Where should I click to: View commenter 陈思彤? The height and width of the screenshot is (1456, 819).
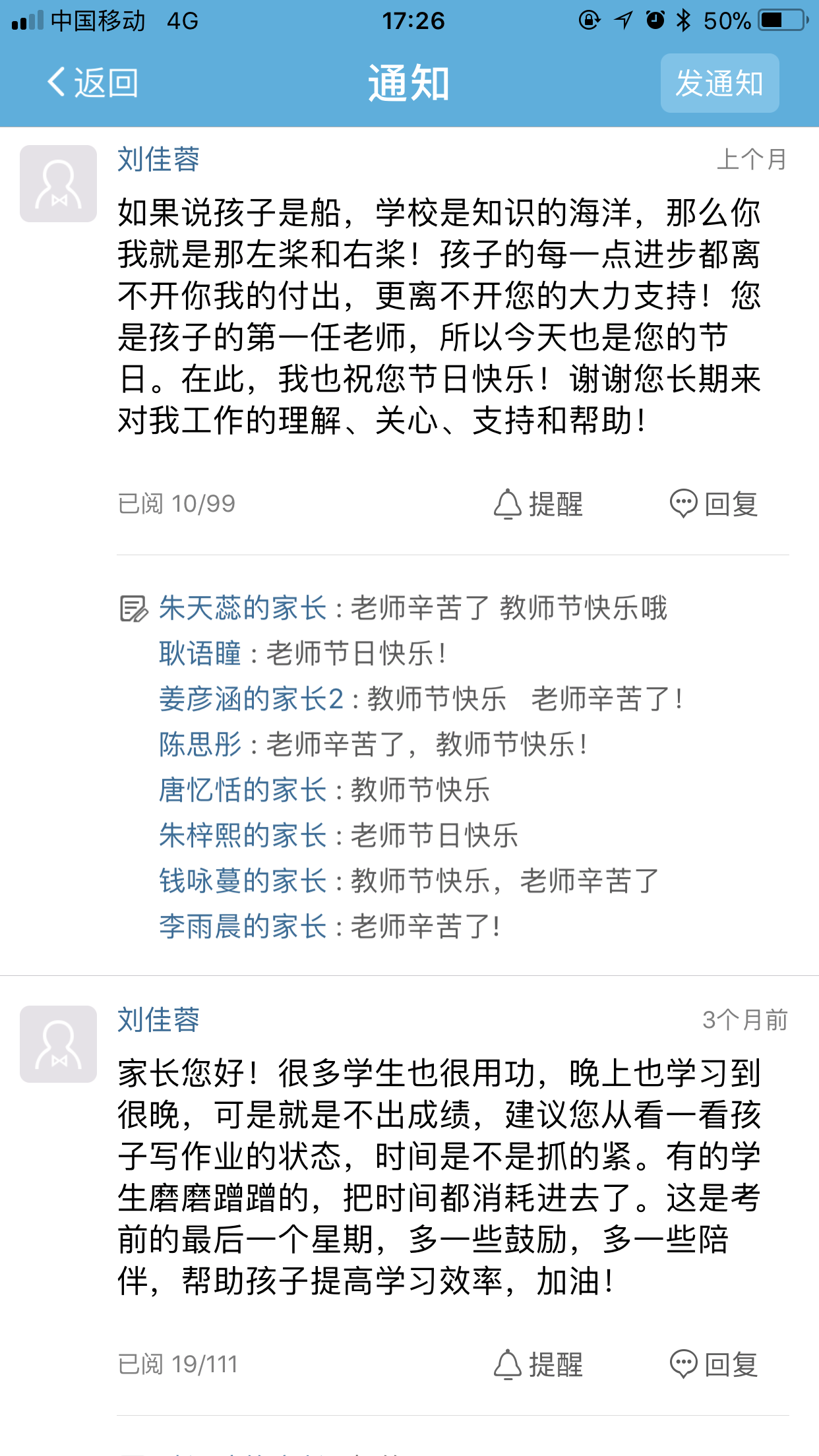(200, 744)
